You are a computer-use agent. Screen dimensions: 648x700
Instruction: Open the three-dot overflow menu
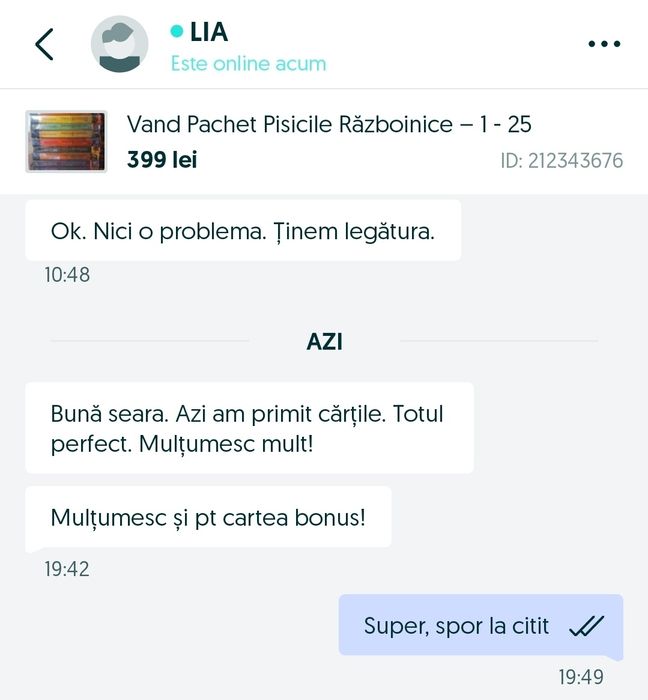[604, 45]
